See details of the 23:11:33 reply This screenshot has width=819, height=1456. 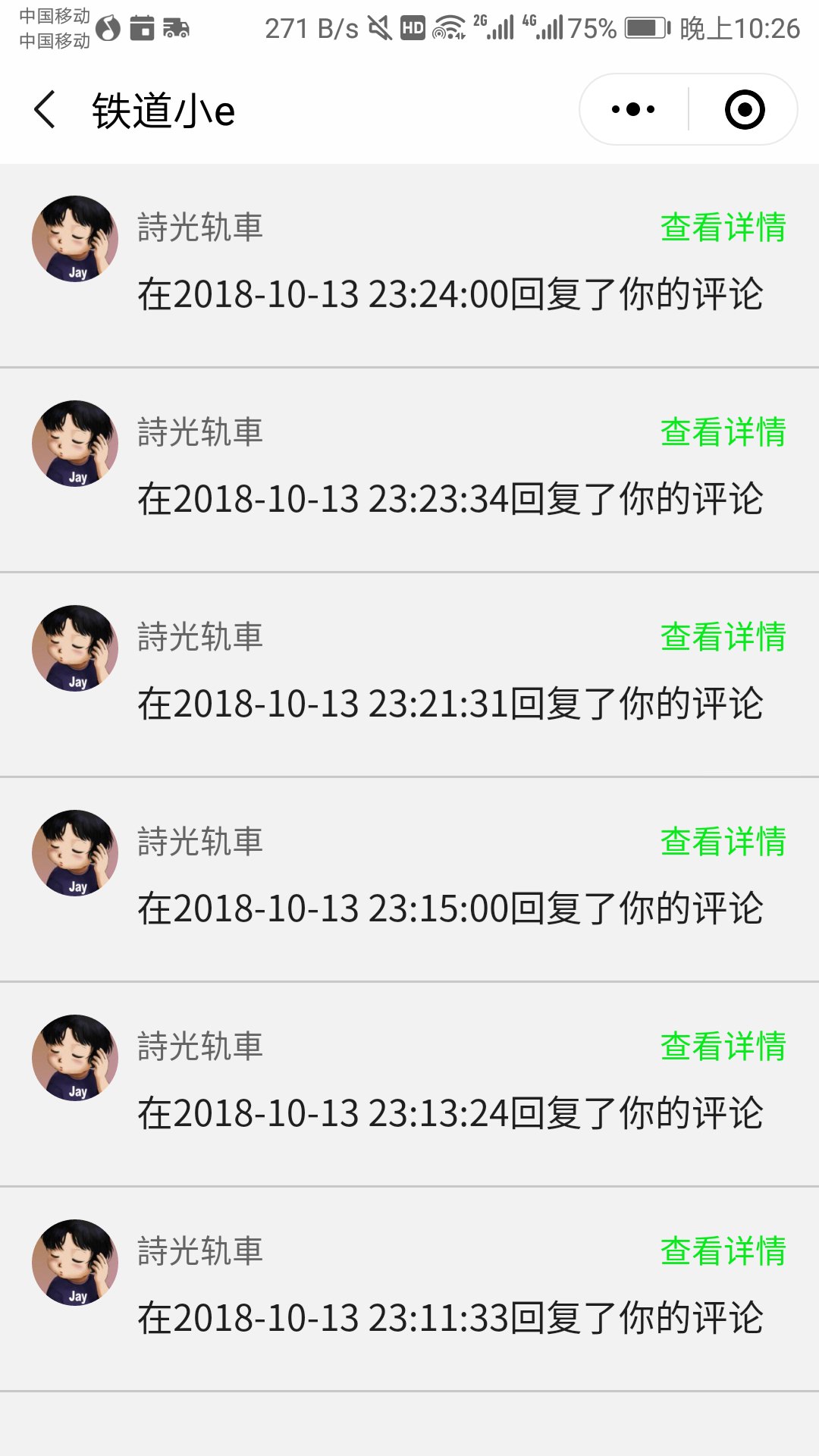click(723, 1251)
